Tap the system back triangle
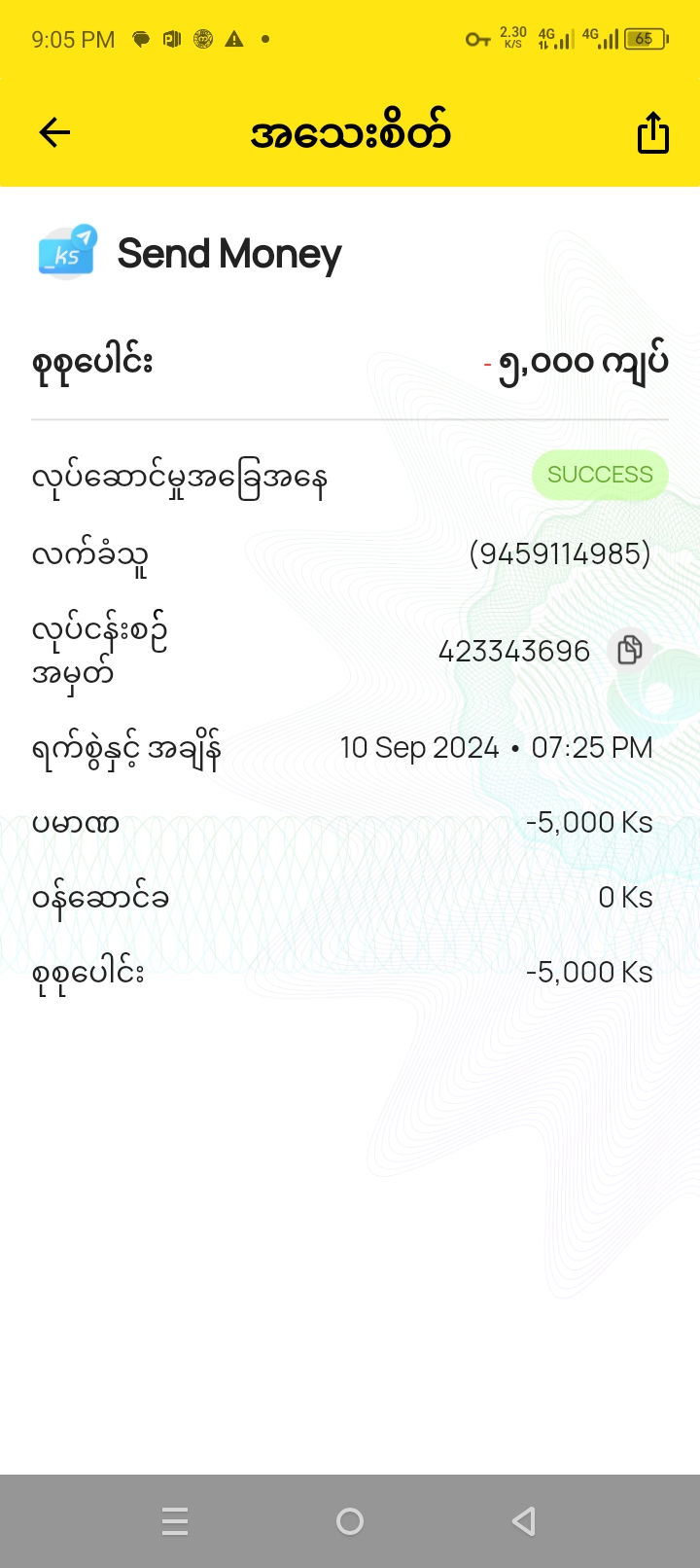This screenshot has height=1568, width=700. pos(524,1520)
